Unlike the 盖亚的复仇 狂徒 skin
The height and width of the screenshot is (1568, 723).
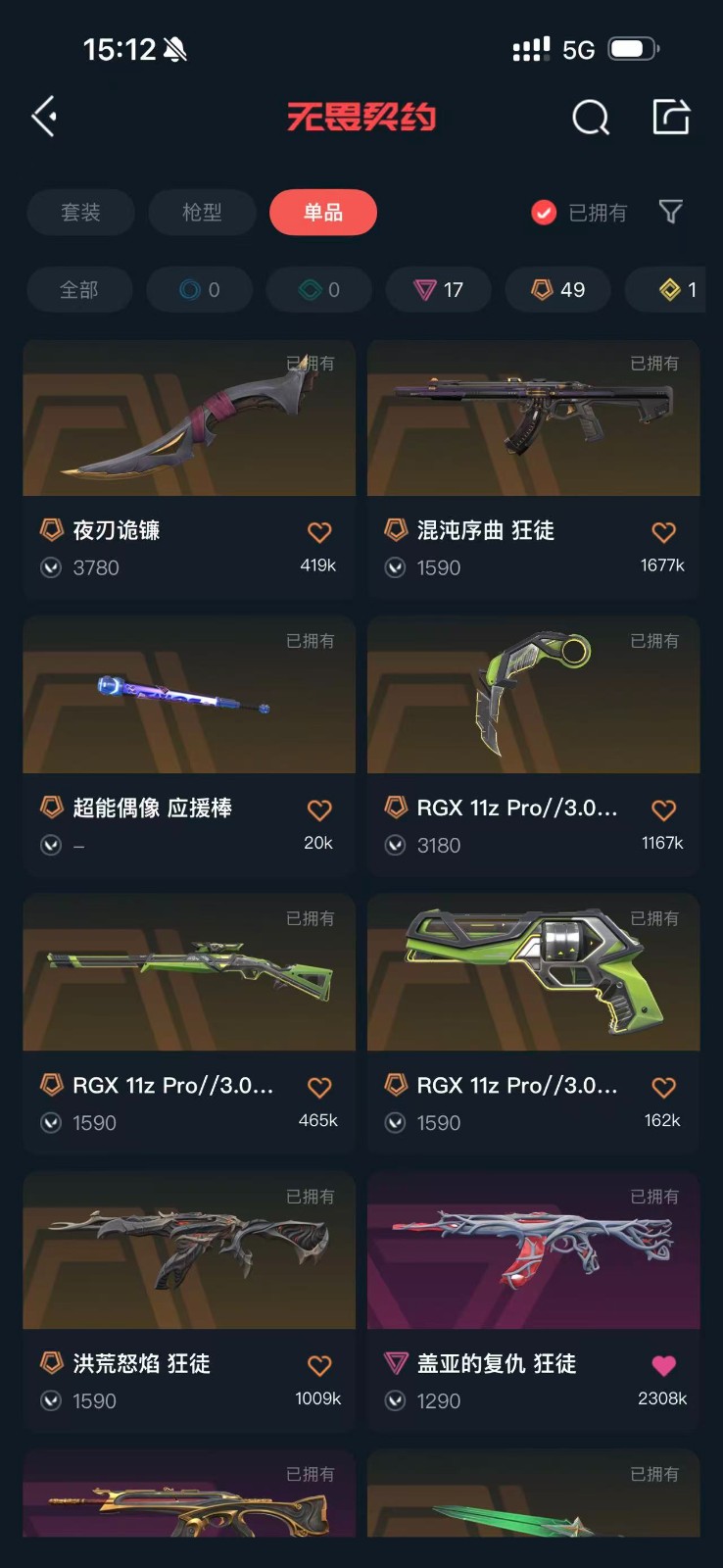click(664, 1365)
